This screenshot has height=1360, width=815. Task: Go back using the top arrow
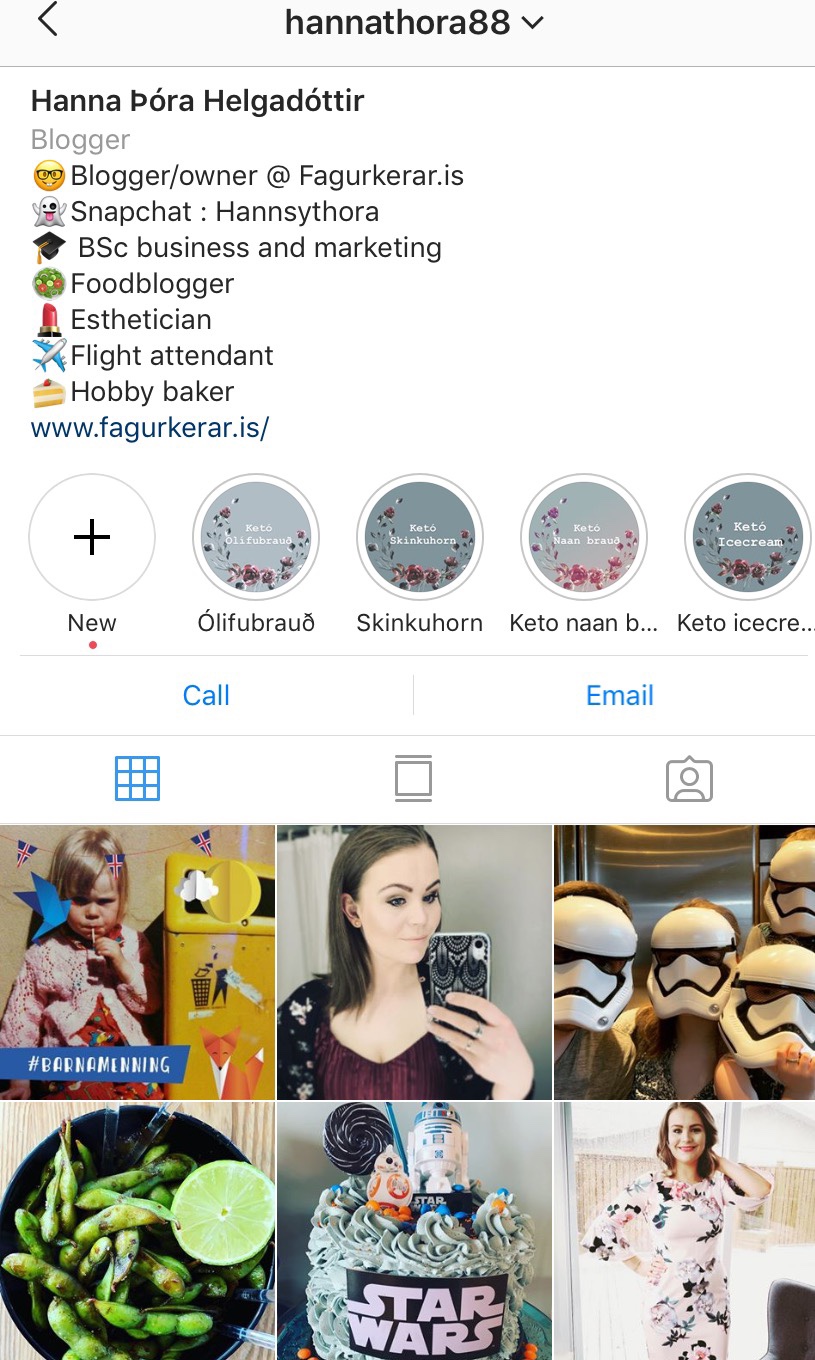pos(47,21)
